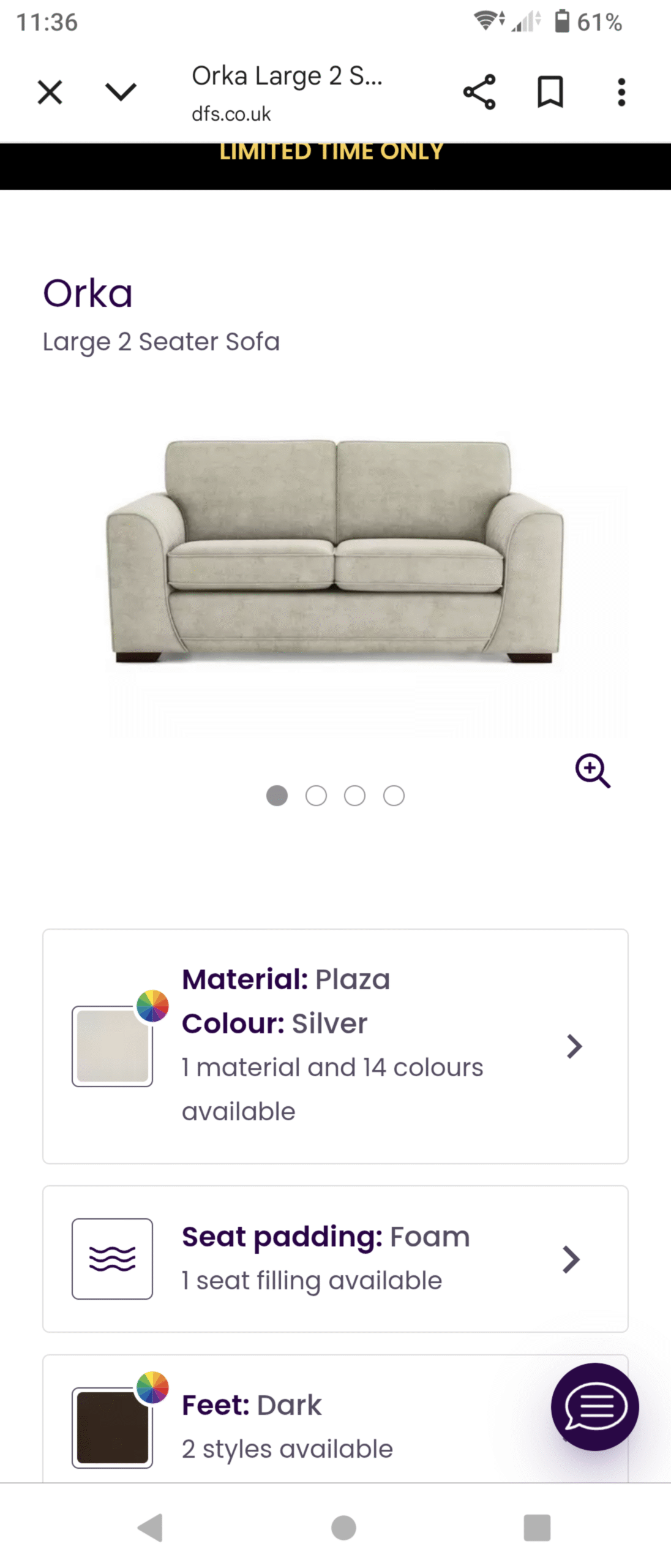
Task: Go to the device home screen
Action: [x=343, y=1527]
